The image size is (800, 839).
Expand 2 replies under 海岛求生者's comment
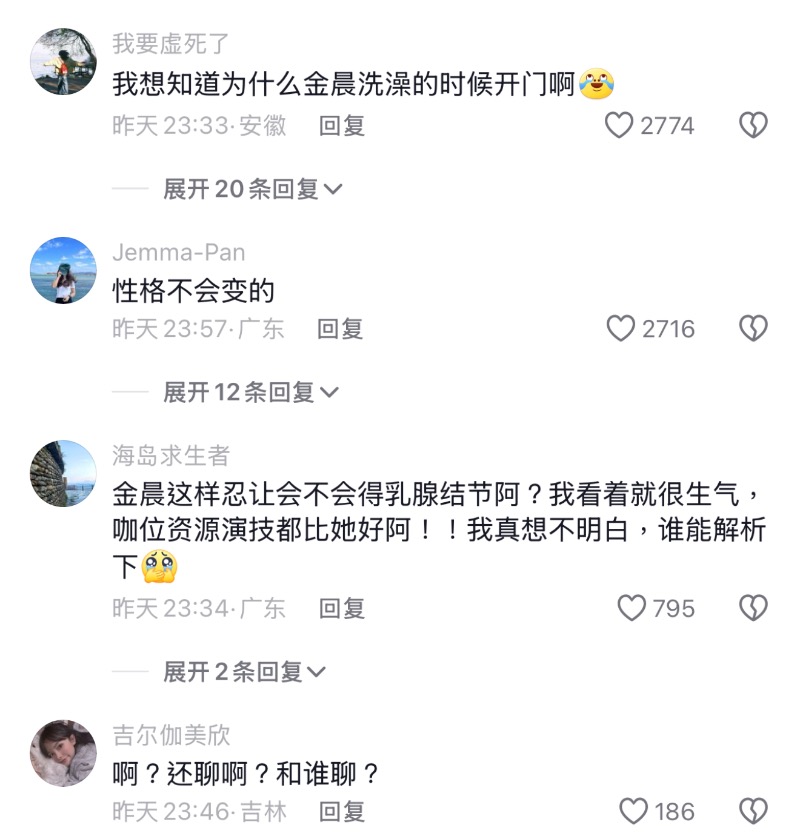245,672
